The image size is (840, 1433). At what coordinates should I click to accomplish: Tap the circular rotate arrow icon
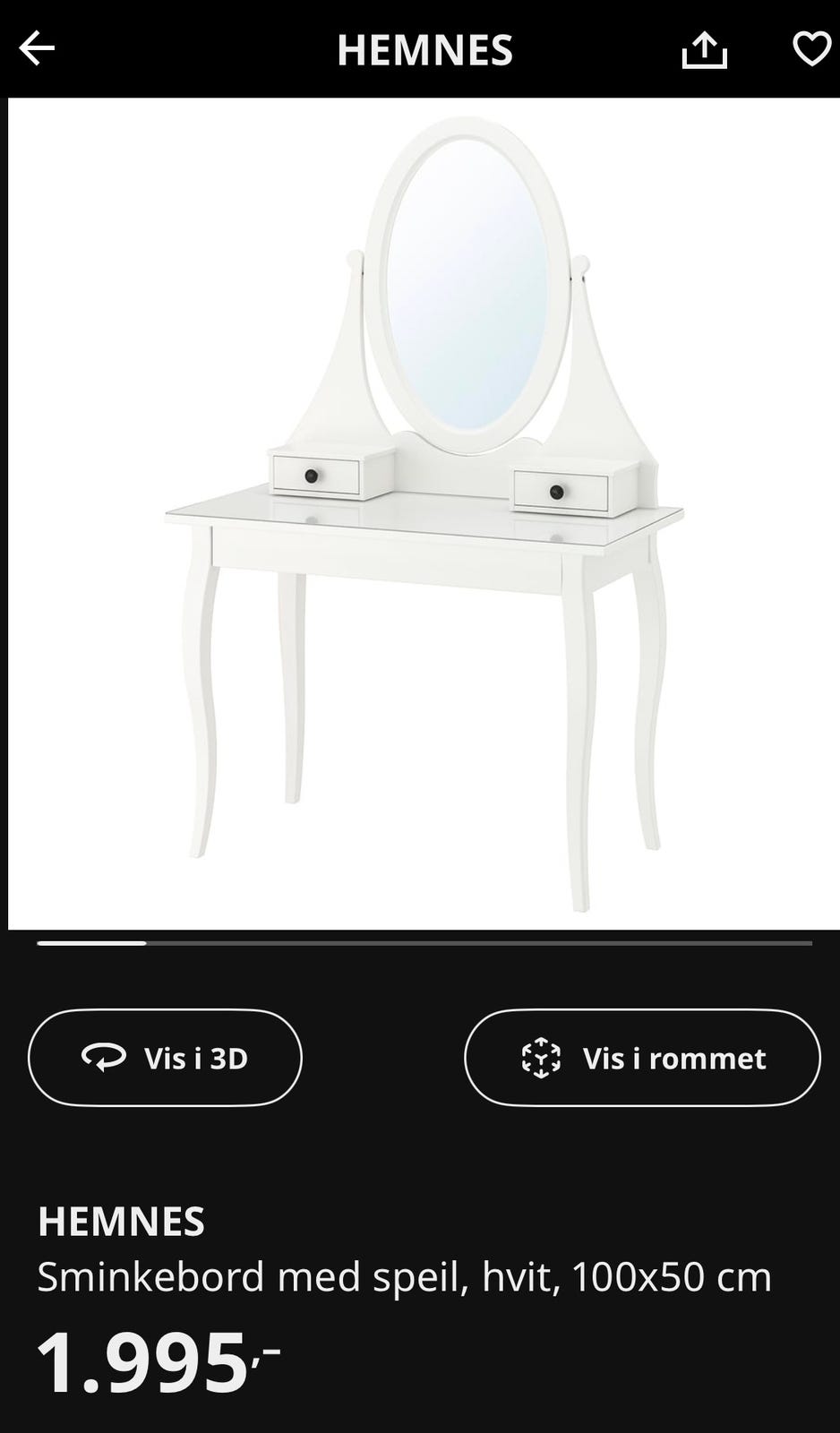(x=105, y=1058)
